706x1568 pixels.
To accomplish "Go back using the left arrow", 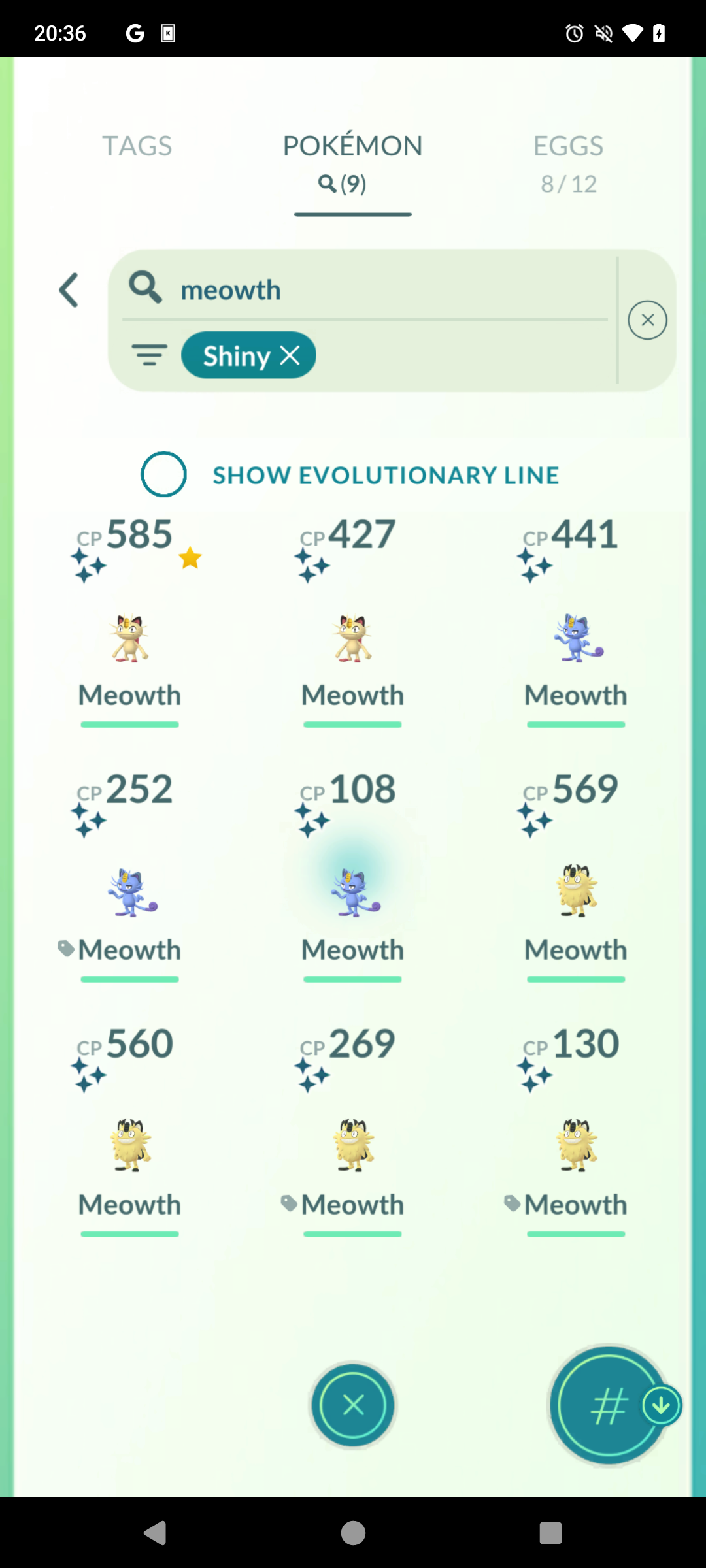I will (69, 290).
